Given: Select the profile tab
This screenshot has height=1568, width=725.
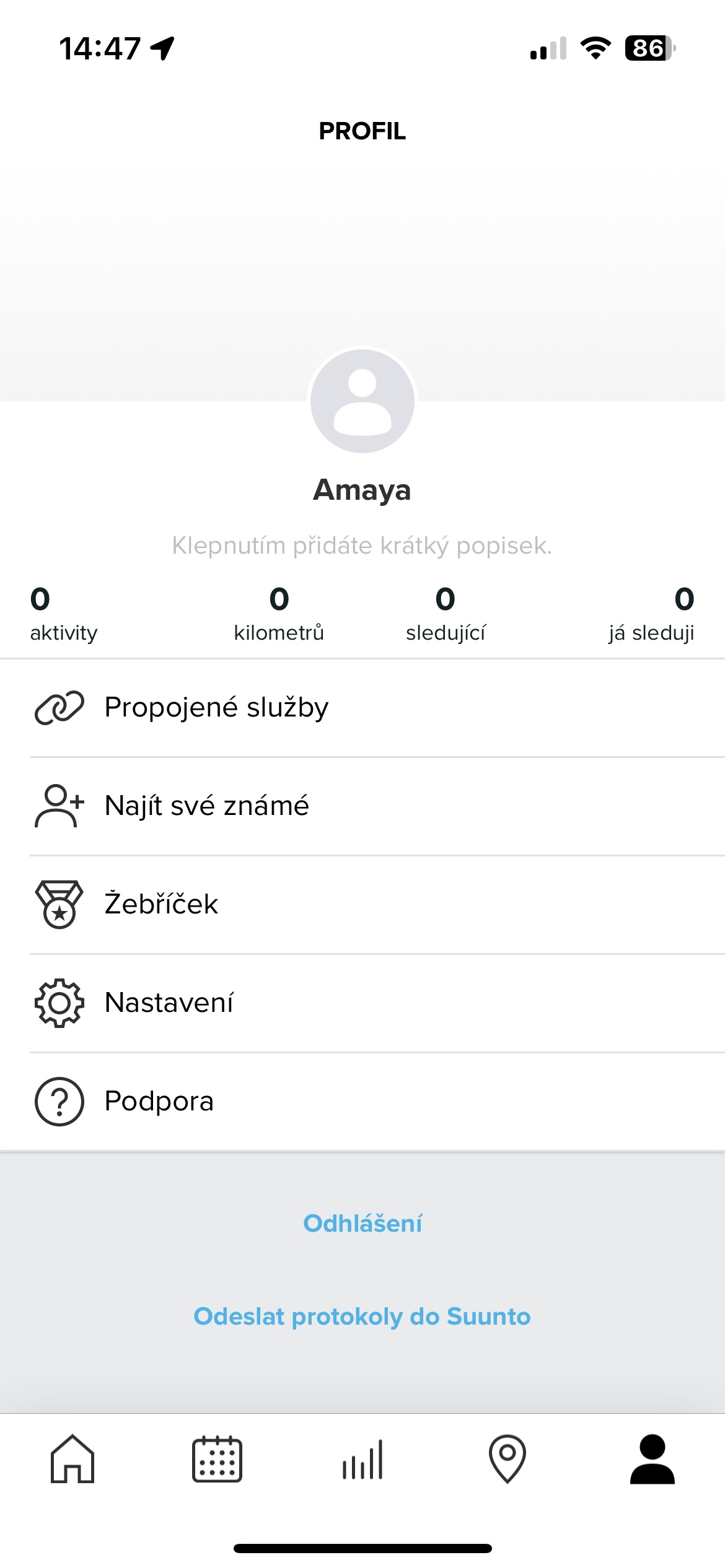Looking at the screenshot, I should click(652, 1459).
